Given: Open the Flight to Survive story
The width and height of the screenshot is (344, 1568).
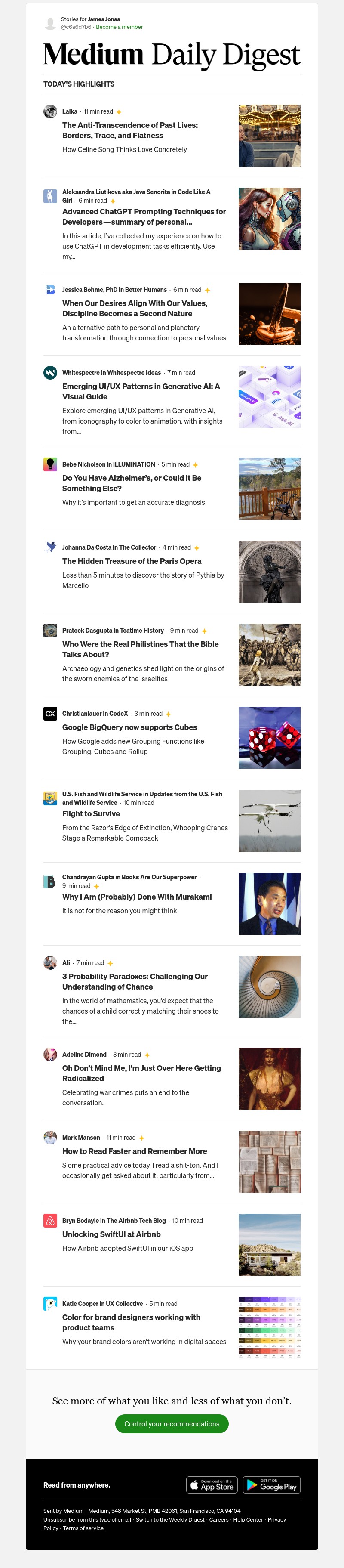Looking at the screenshot, I should [91, 814].
